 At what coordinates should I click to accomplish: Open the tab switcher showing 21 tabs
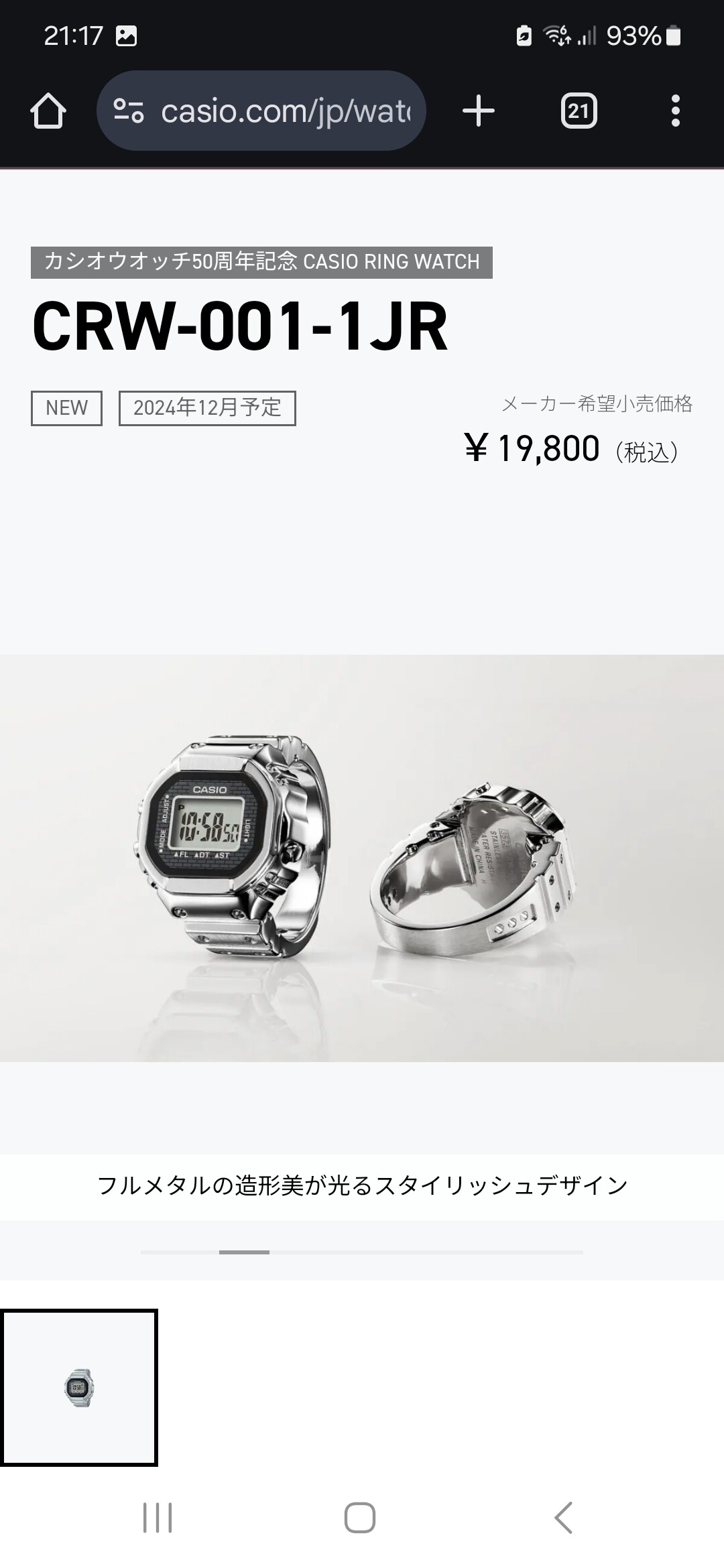pos(579,111)
